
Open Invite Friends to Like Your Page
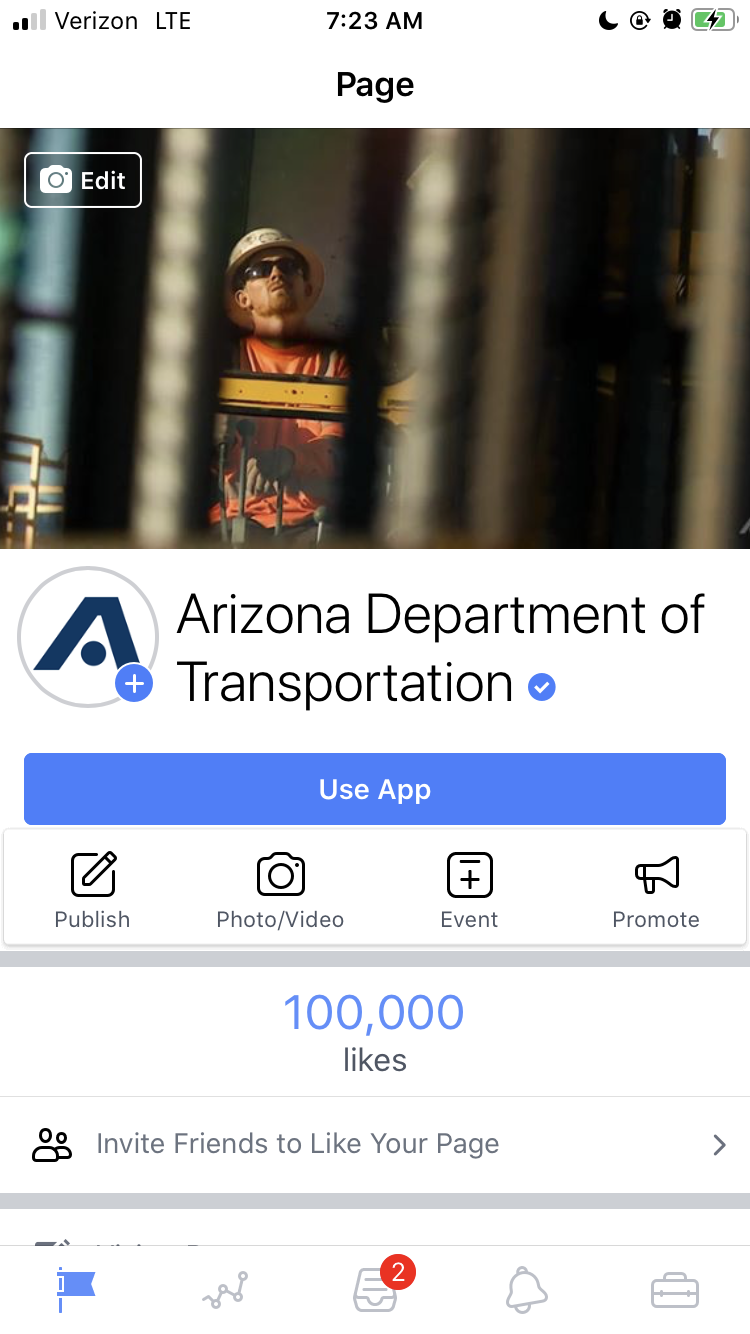point(375,1144)
